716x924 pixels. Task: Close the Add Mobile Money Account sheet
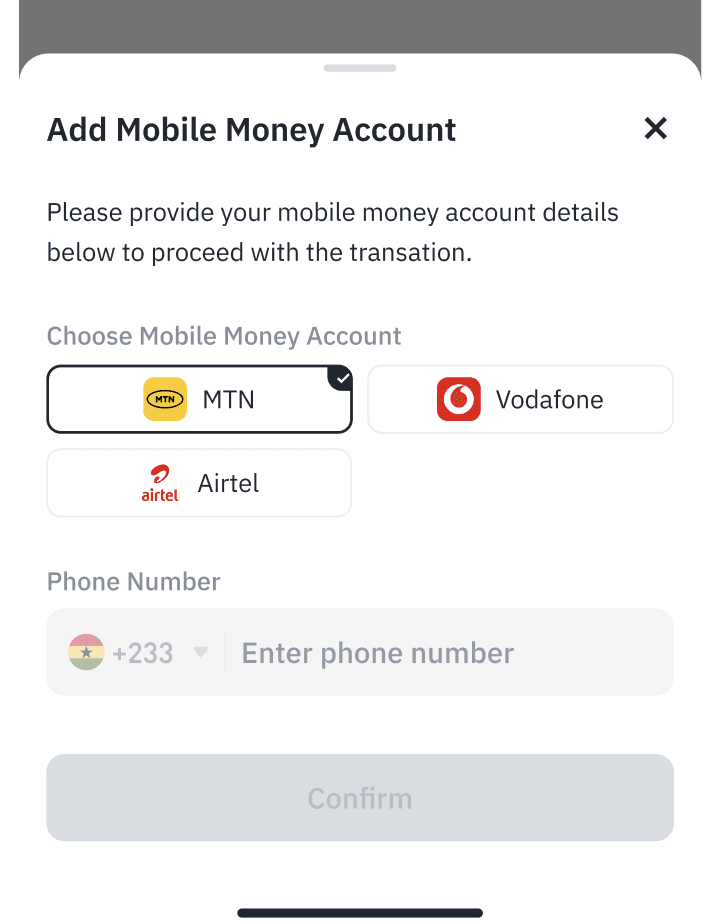(x=655, y=128)
